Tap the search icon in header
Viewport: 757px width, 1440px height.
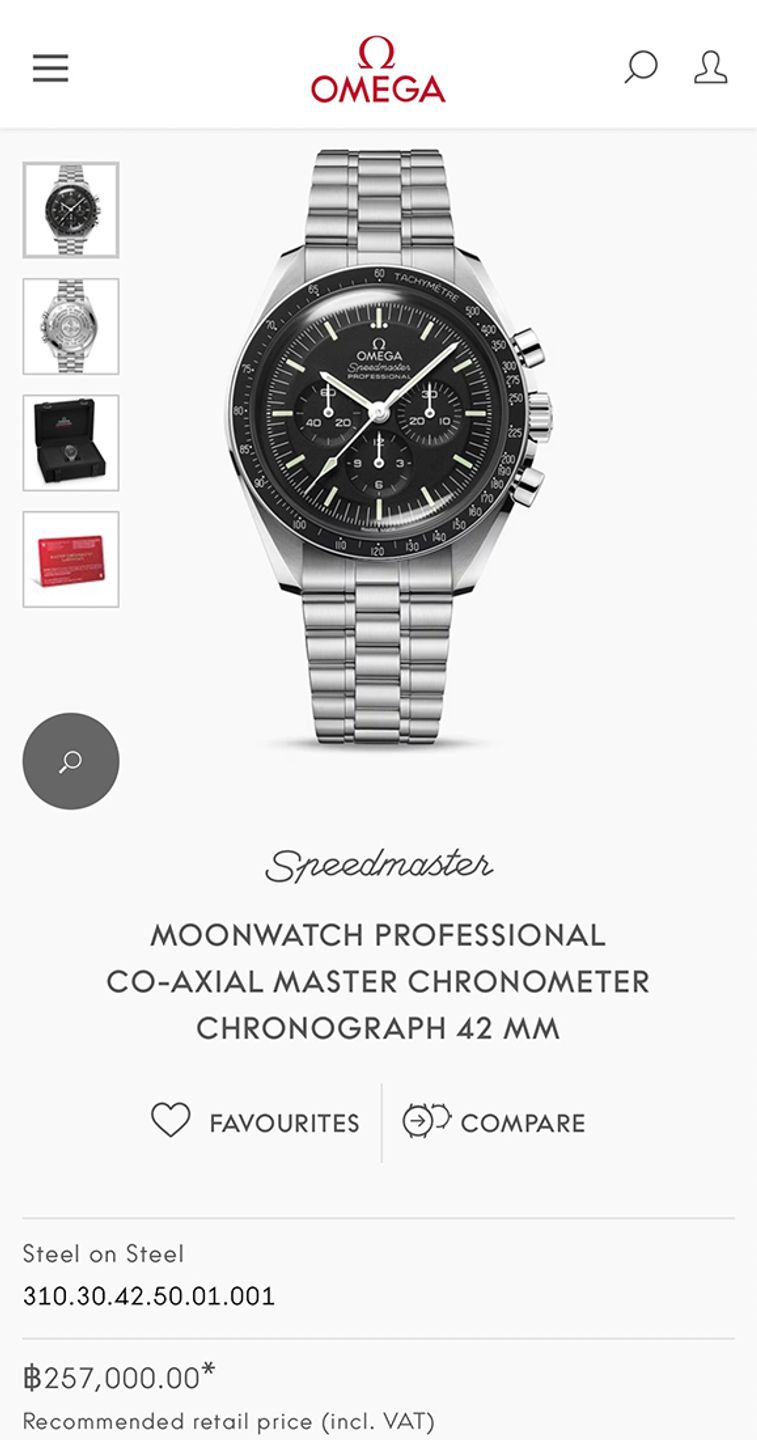tap(641, 67)
